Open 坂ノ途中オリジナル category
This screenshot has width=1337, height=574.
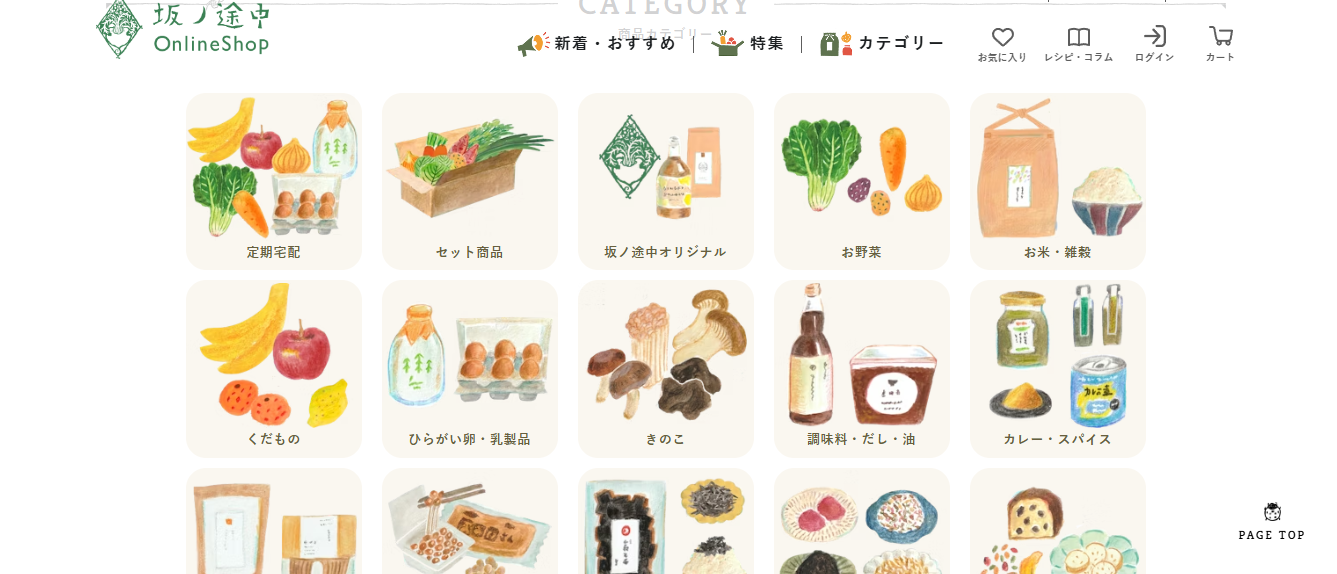tap(666, 181)
